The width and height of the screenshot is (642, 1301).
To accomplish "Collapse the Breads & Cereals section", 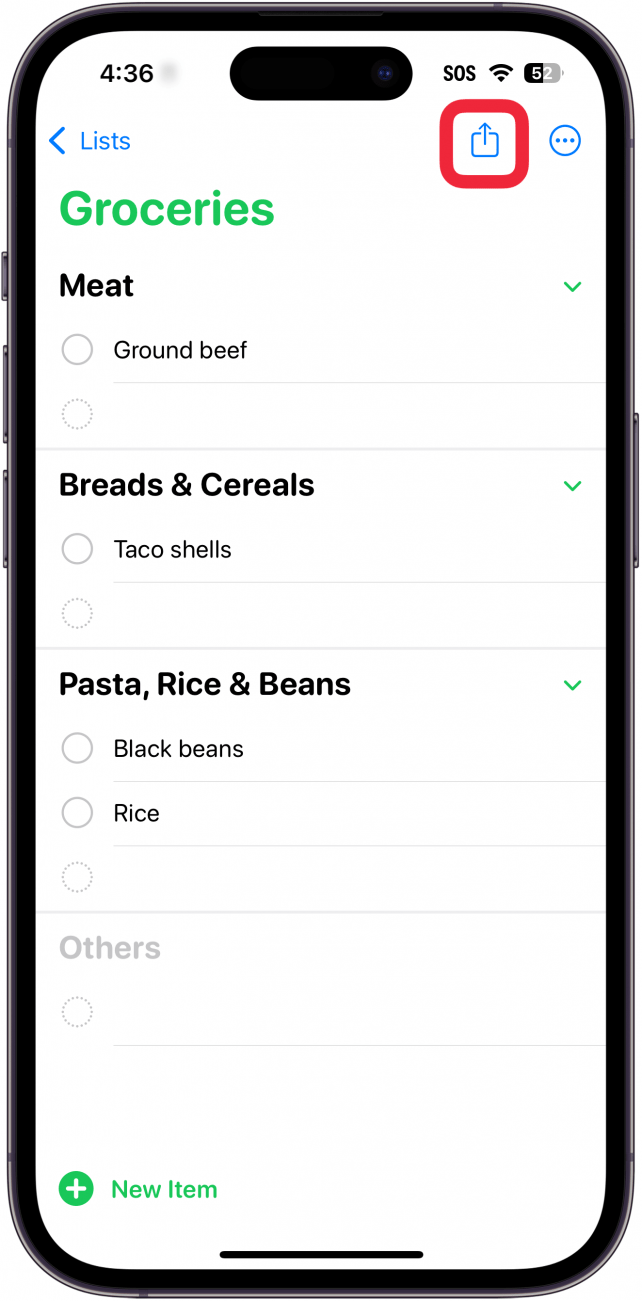I will pyautogui.click(x=572, y=486).
